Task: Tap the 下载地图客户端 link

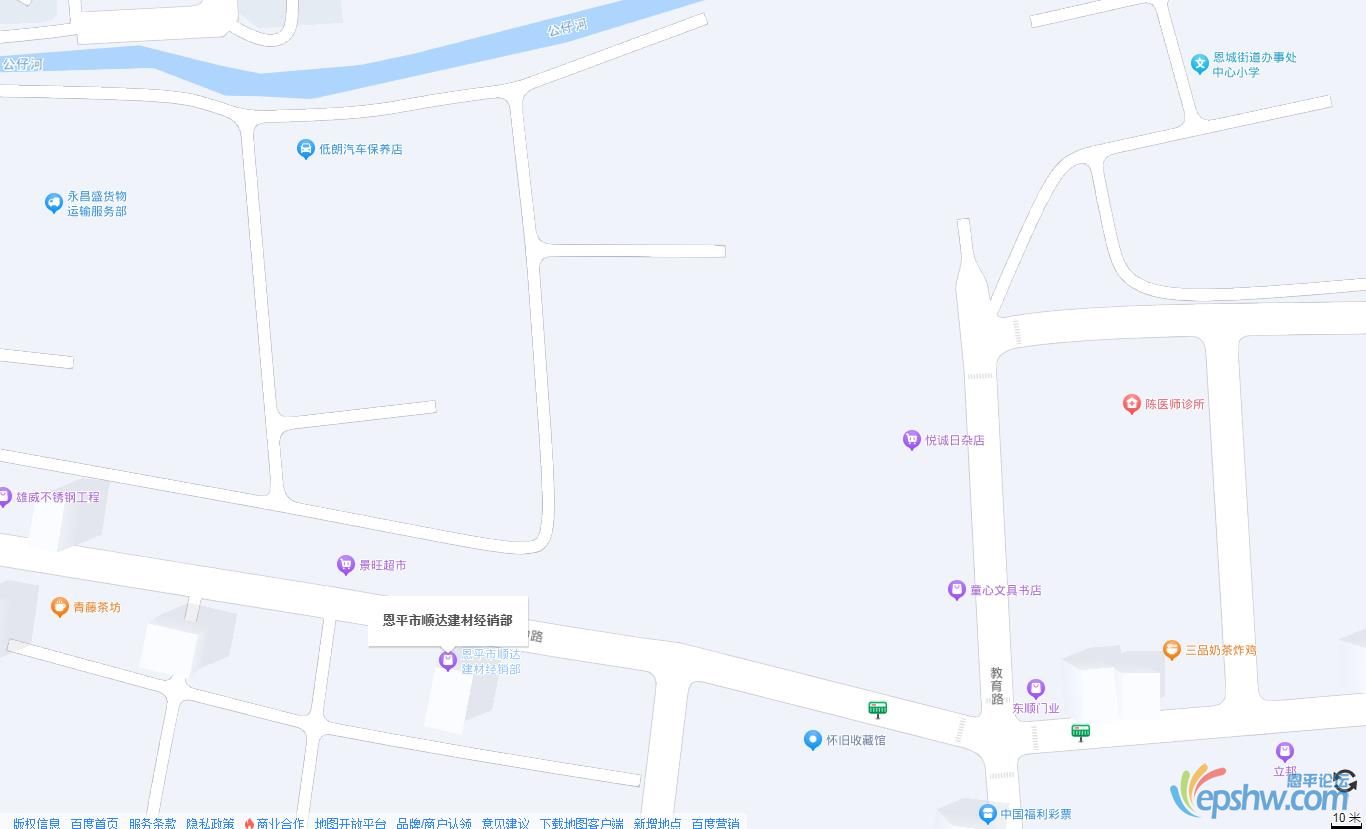Action: (x=581, y=823)
